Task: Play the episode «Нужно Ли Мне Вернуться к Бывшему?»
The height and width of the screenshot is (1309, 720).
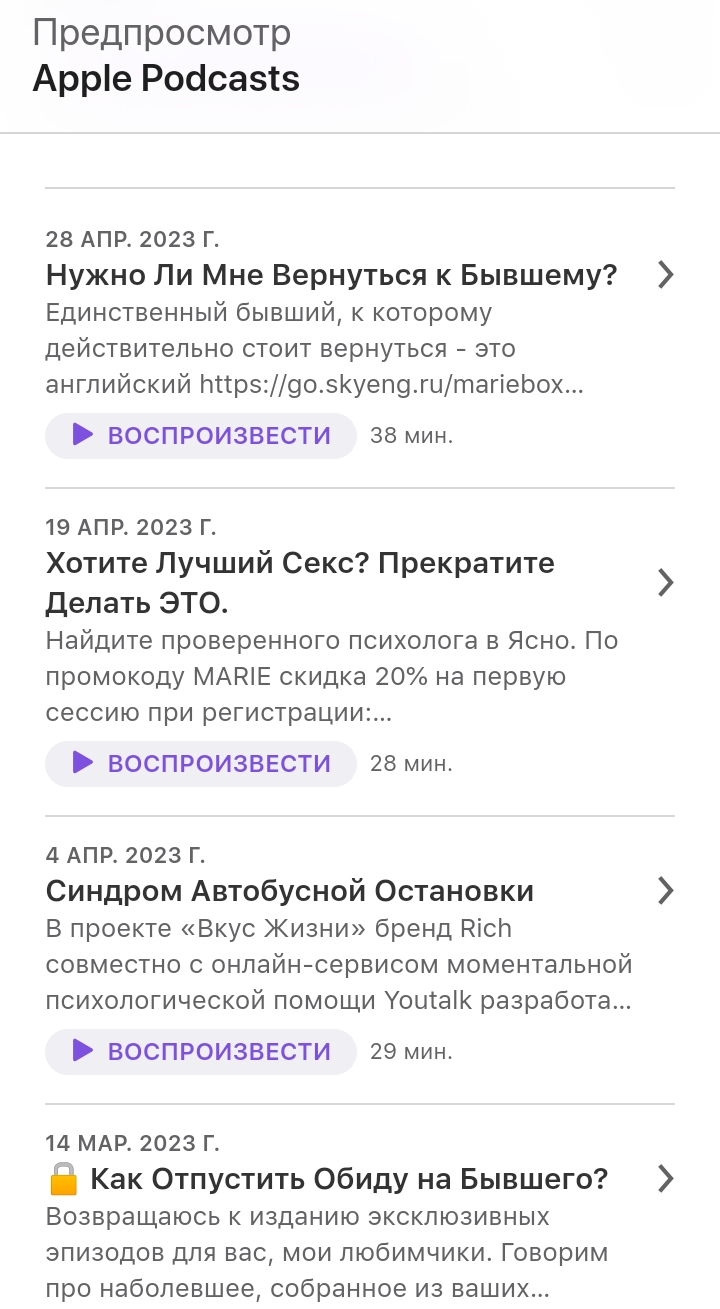Action: tap(201, 436)
